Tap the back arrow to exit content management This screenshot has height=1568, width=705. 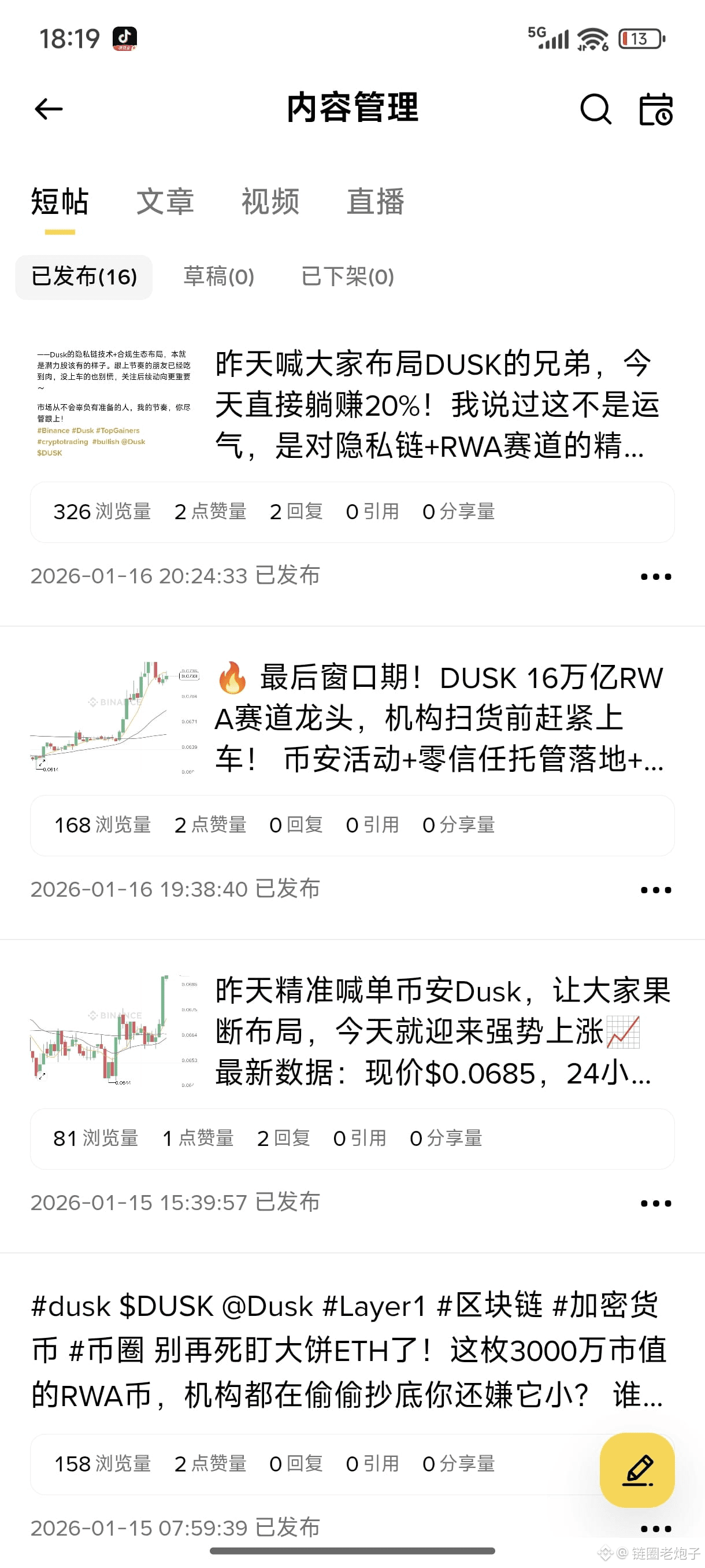pos(47,108)
